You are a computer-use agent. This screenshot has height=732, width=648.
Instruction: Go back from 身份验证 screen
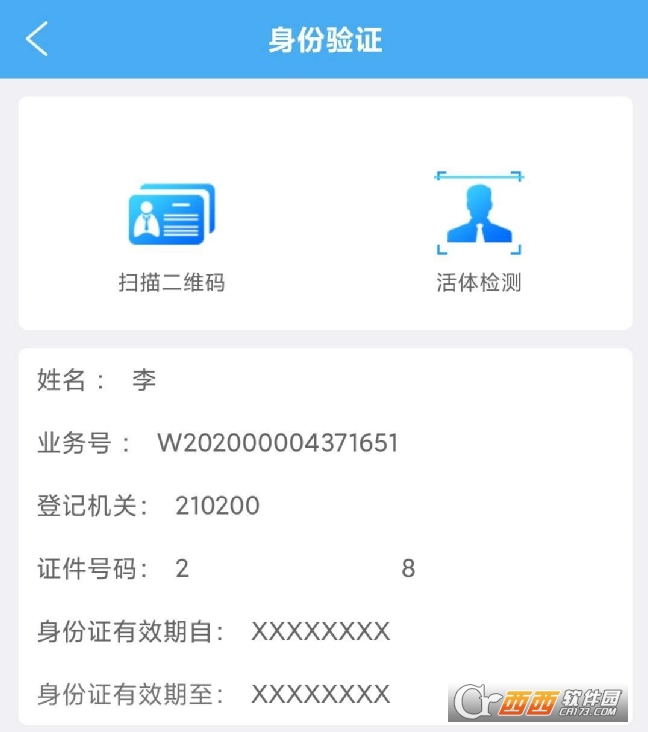[x=37, y=39]
